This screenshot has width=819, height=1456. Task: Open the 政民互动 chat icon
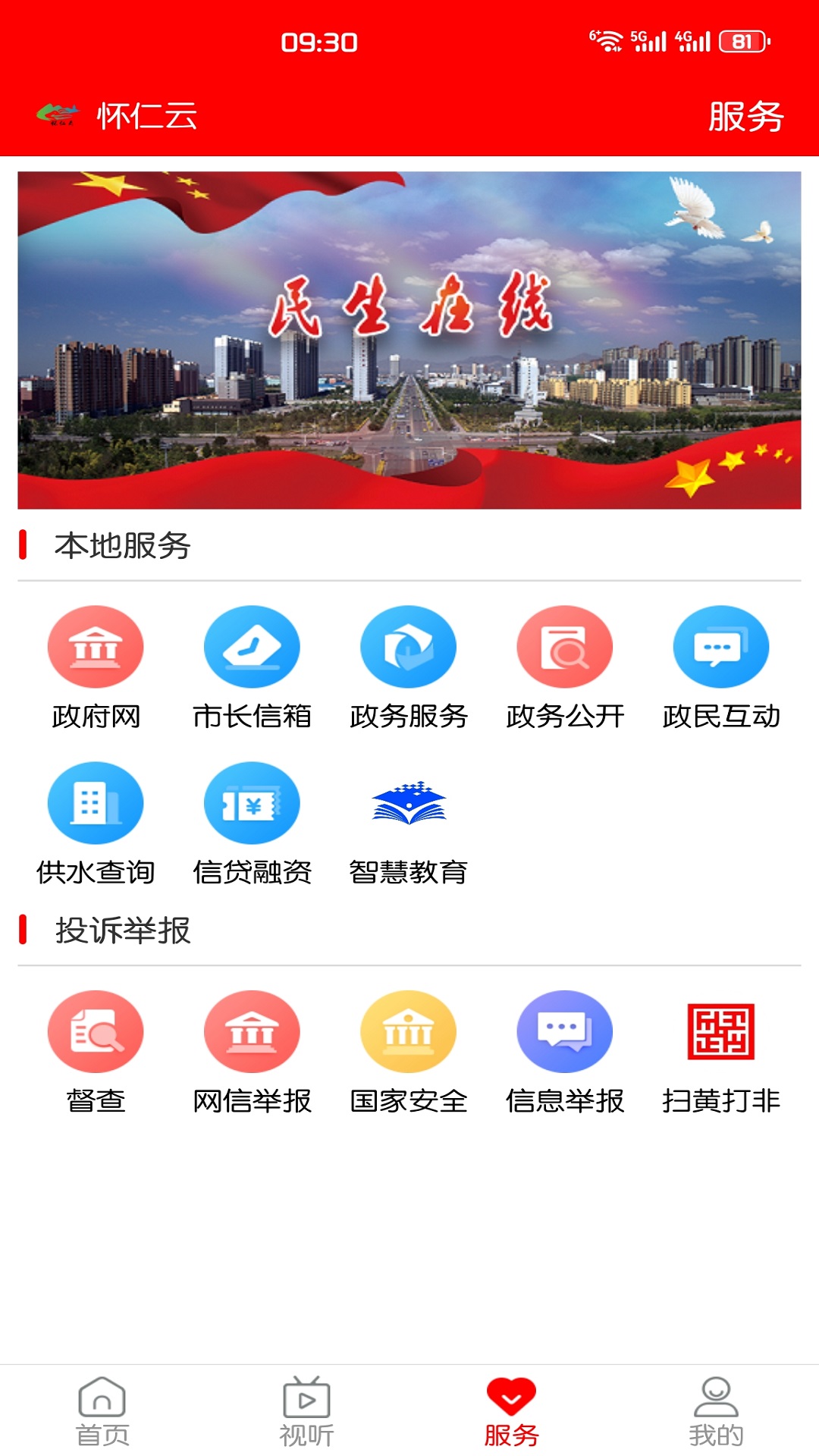coord(720,646)
